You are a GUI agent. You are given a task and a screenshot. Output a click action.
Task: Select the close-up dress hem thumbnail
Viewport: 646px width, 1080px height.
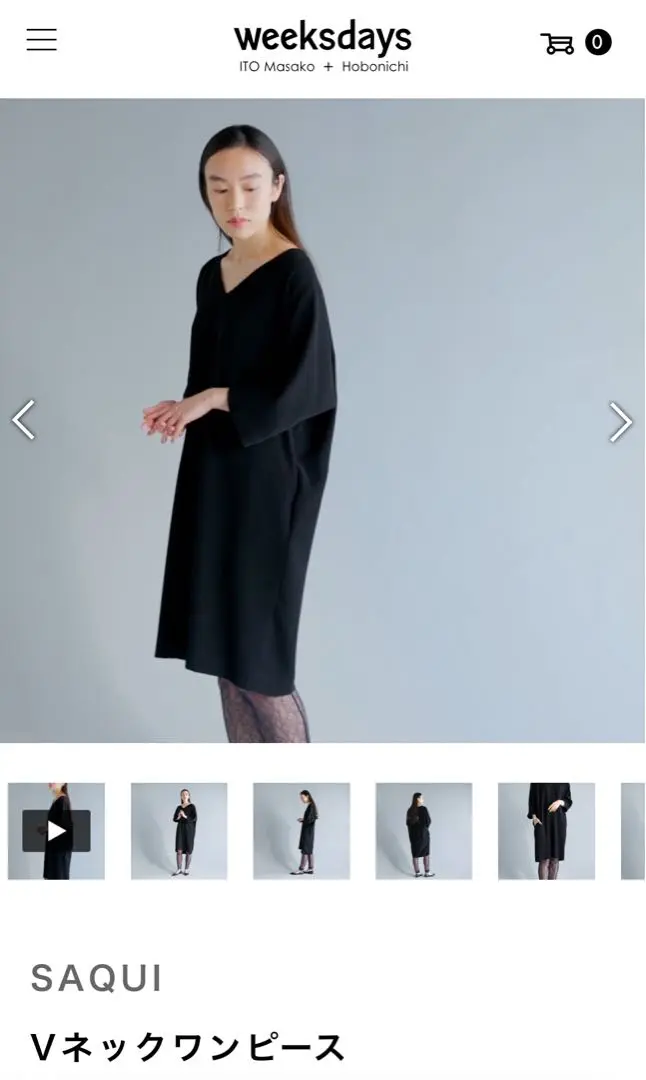546,831
